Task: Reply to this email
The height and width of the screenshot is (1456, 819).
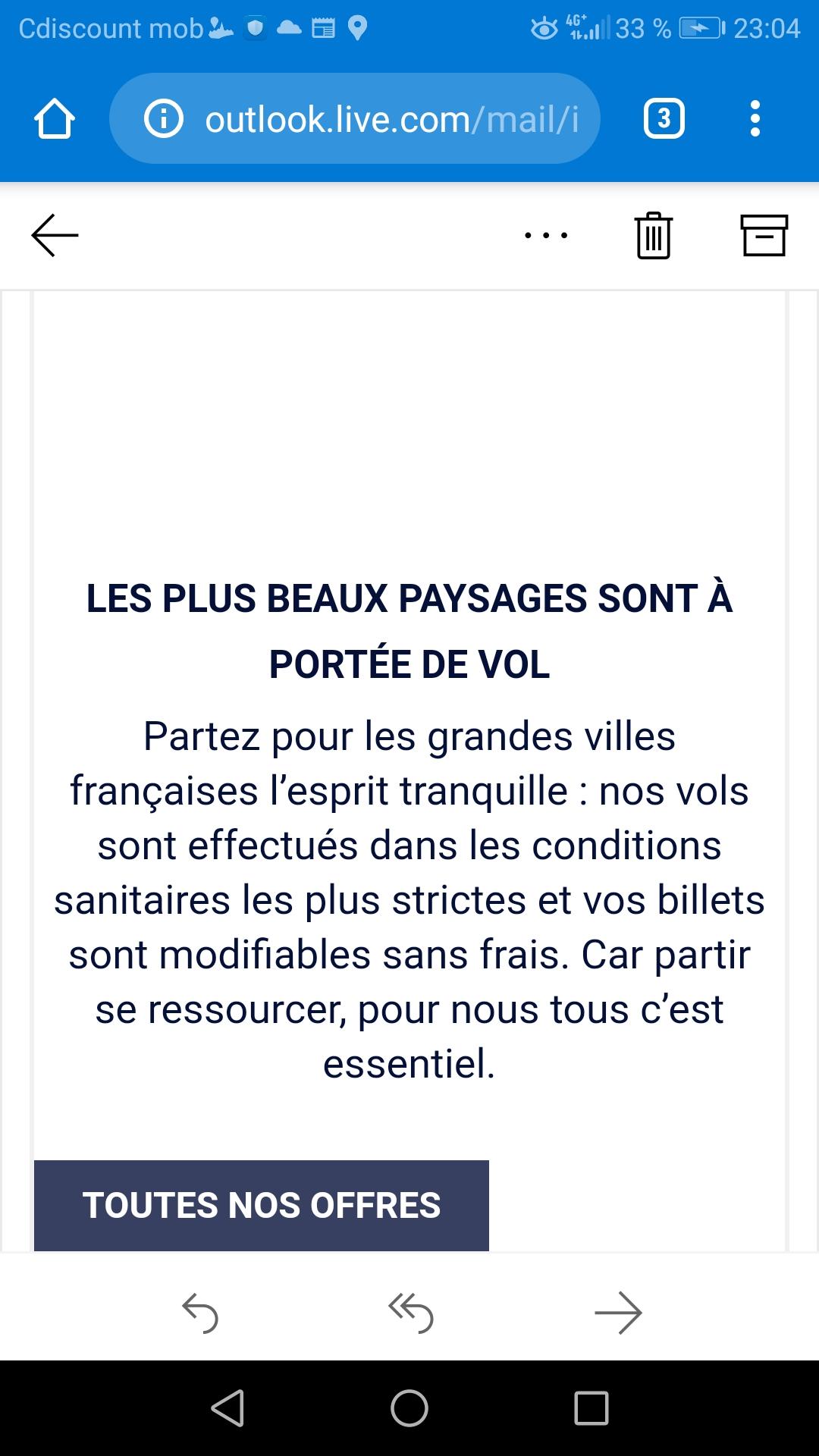Action: coord(200,1313)
